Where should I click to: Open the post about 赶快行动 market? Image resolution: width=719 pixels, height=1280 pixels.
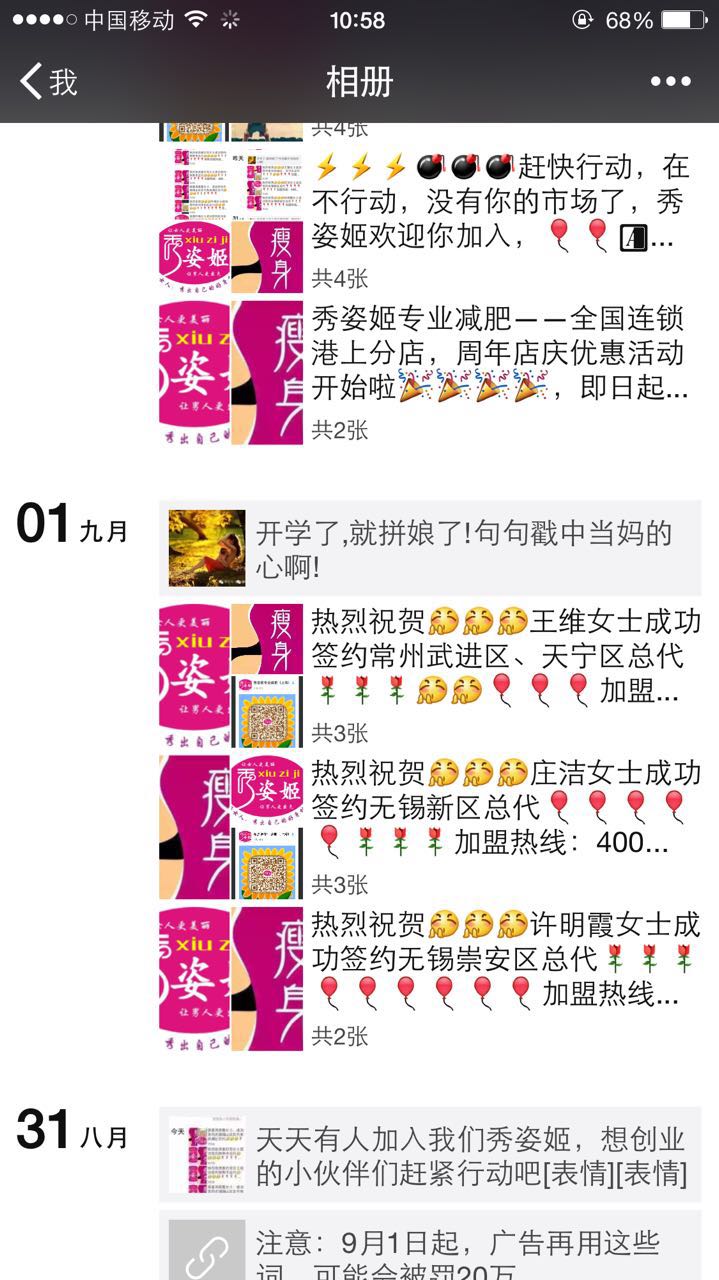click(x=500, y=203)
